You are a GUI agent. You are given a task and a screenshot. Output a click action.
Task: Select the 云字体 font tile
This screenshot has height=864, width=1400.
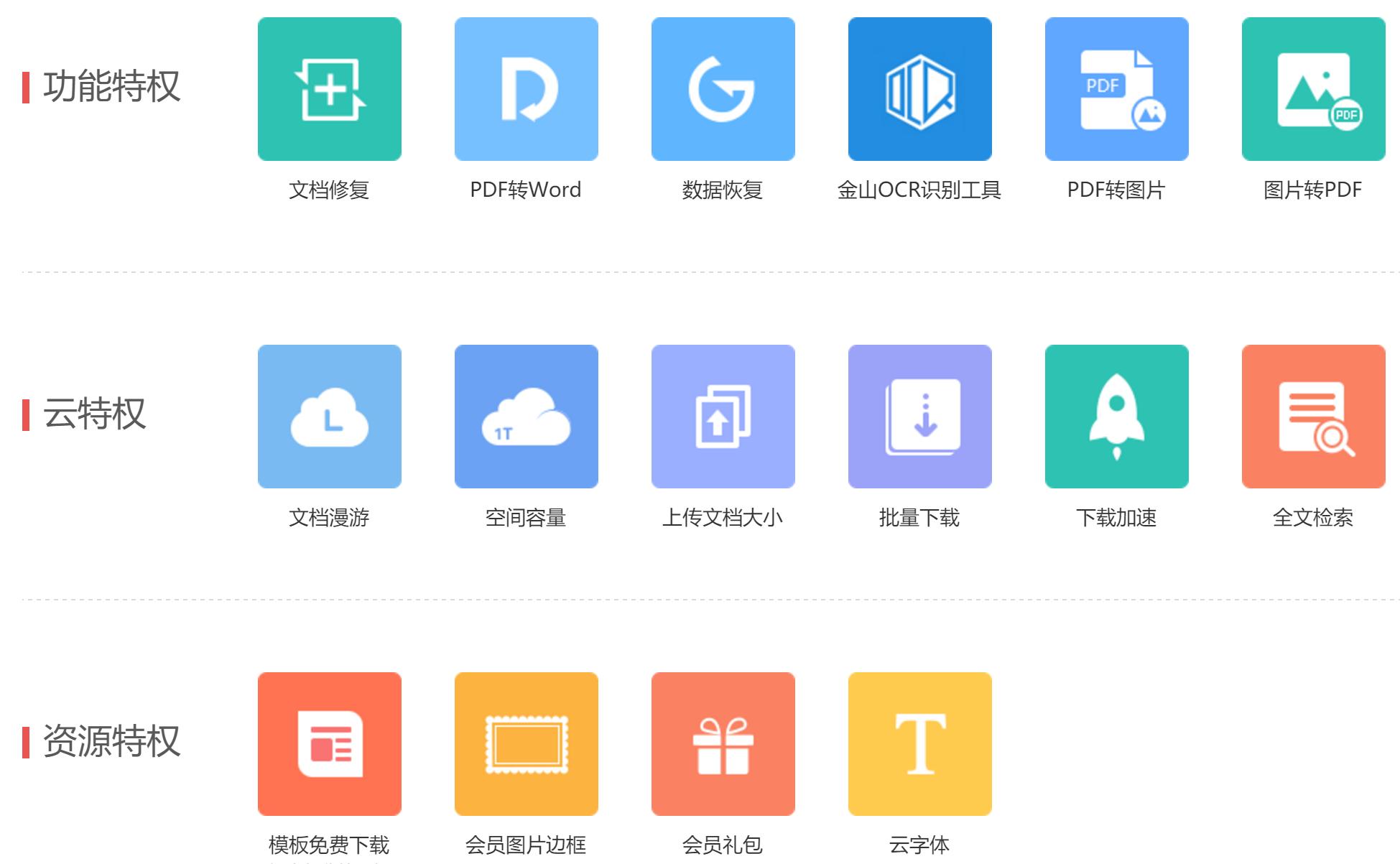tap(919, 744)
